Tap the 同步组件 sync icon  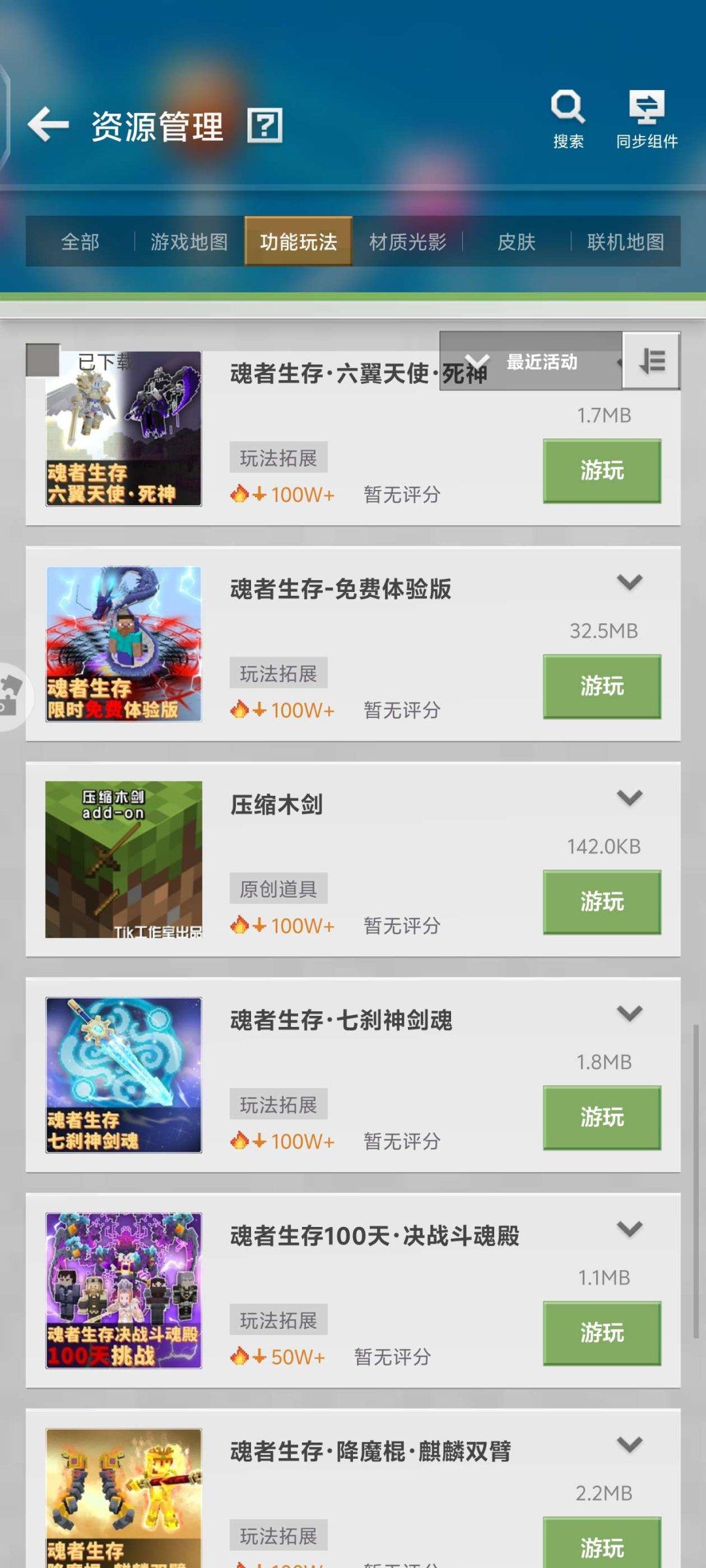click(x=648, y=108)
